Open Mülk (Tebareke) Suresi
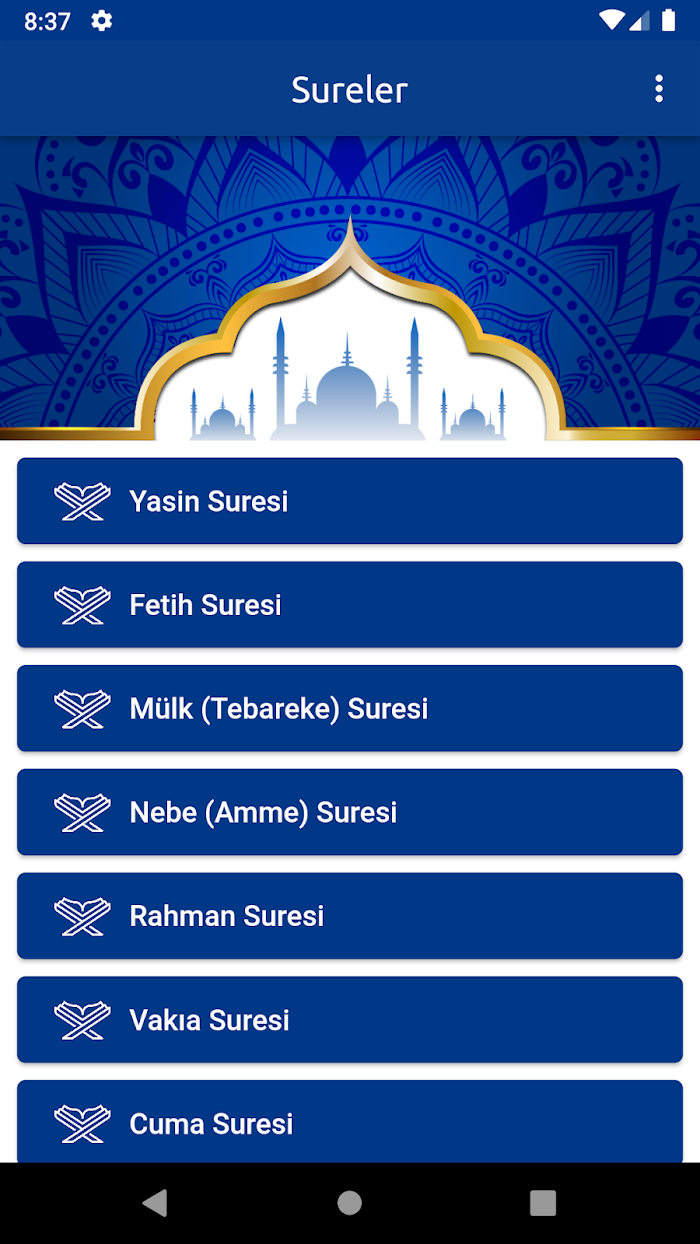The image size is (700, 1244). pos(350,708)
